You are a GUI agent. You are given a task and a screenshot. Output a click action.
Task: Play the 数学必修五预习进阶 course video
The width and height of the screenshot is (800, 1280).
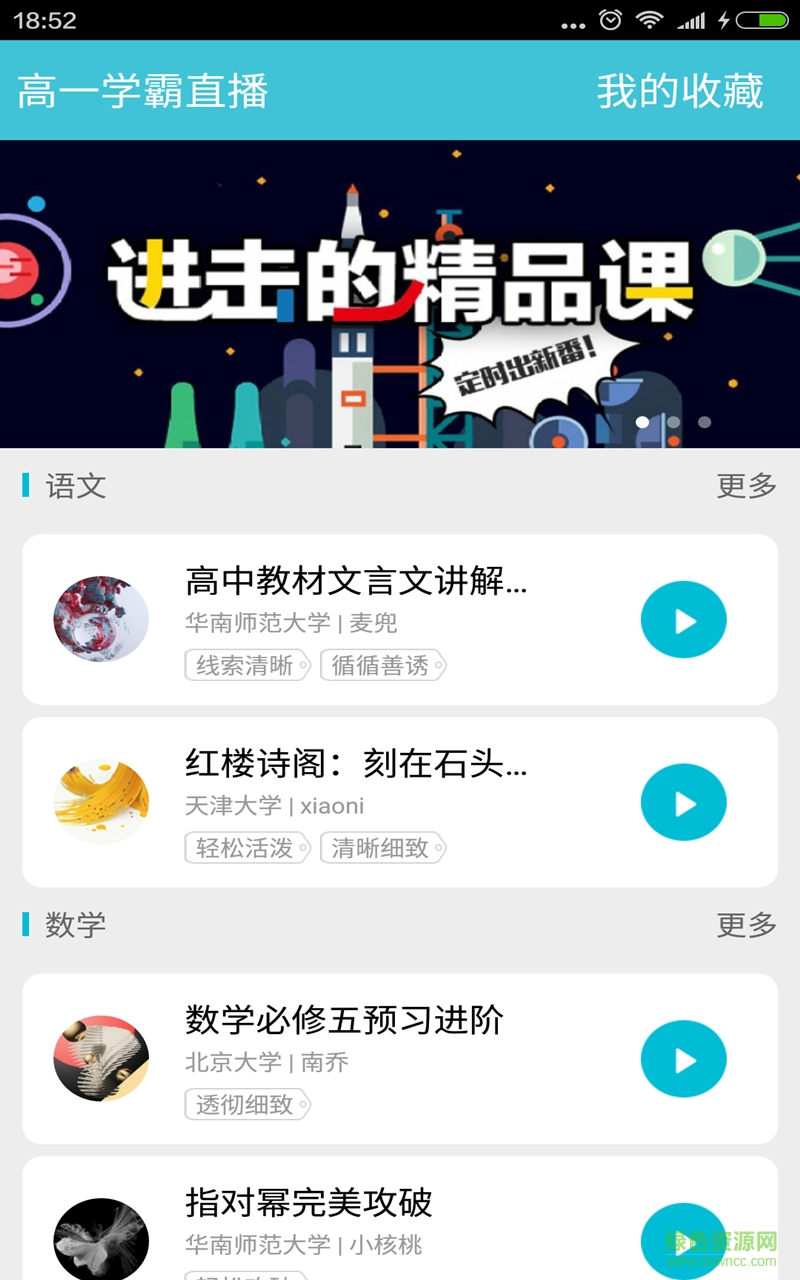(x=683, y=1058)
